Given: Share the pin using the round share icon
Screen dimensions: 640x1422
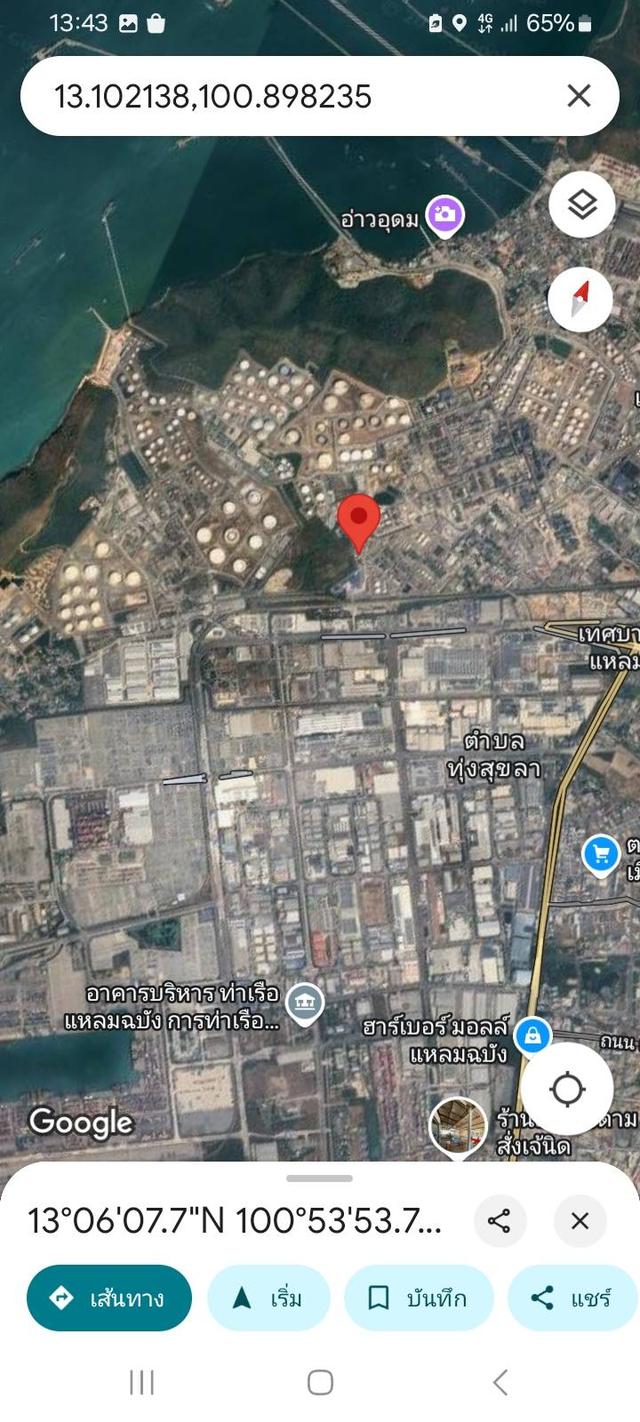Looking at the screenshot, I should click(x=499, y=1221).
